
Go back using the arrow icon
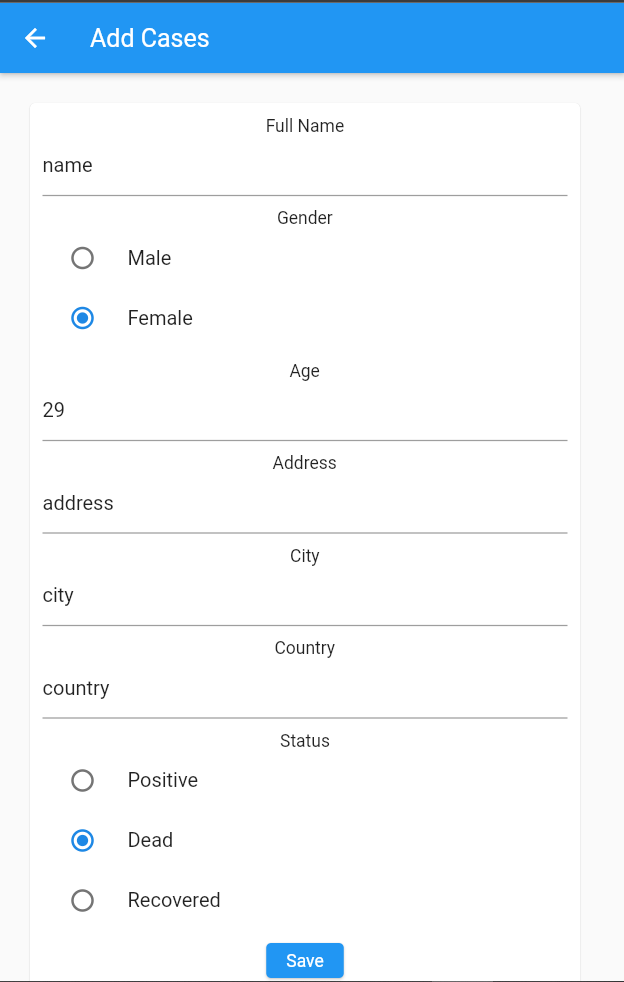pyautogui.click(x=35, y=38)
